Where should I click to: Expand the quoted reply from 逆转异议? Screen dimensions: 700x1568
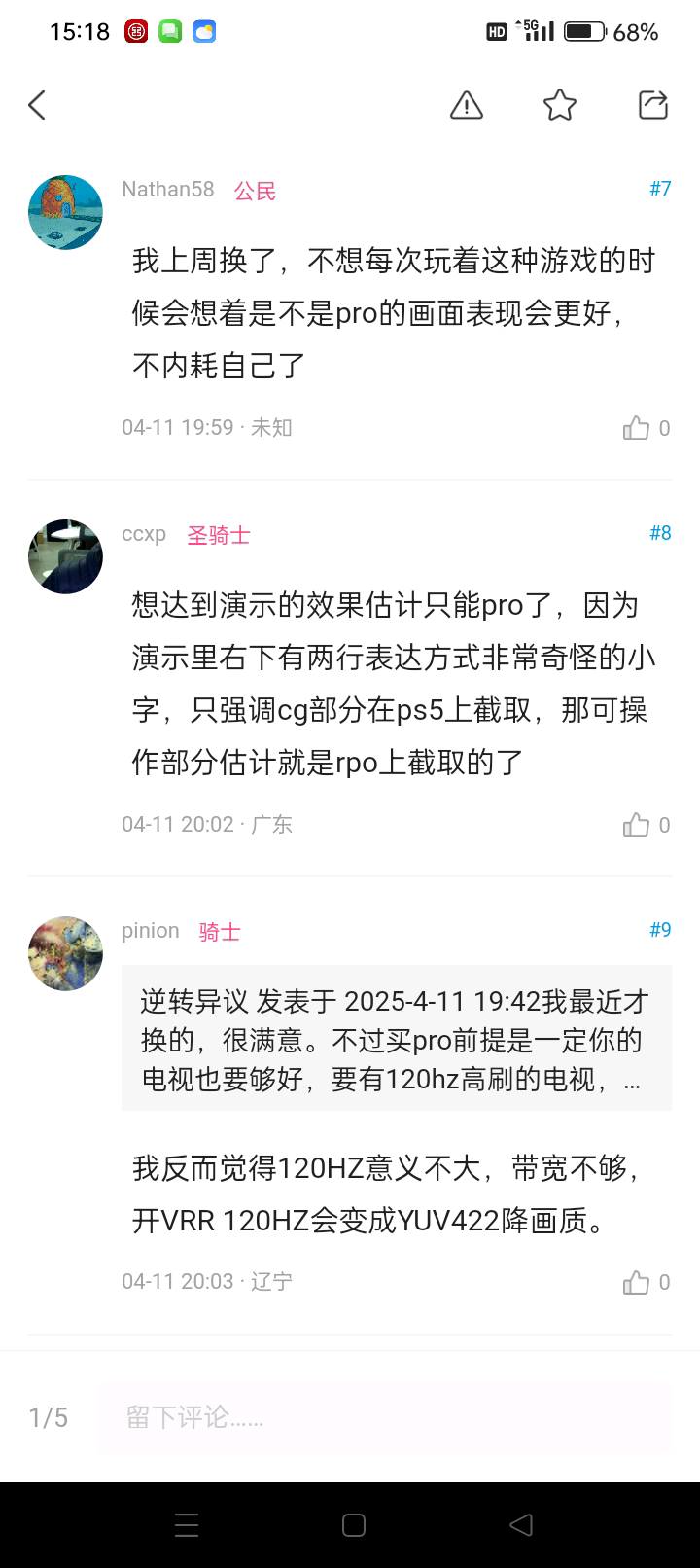pyautogui.click(x=396, y=1040)
